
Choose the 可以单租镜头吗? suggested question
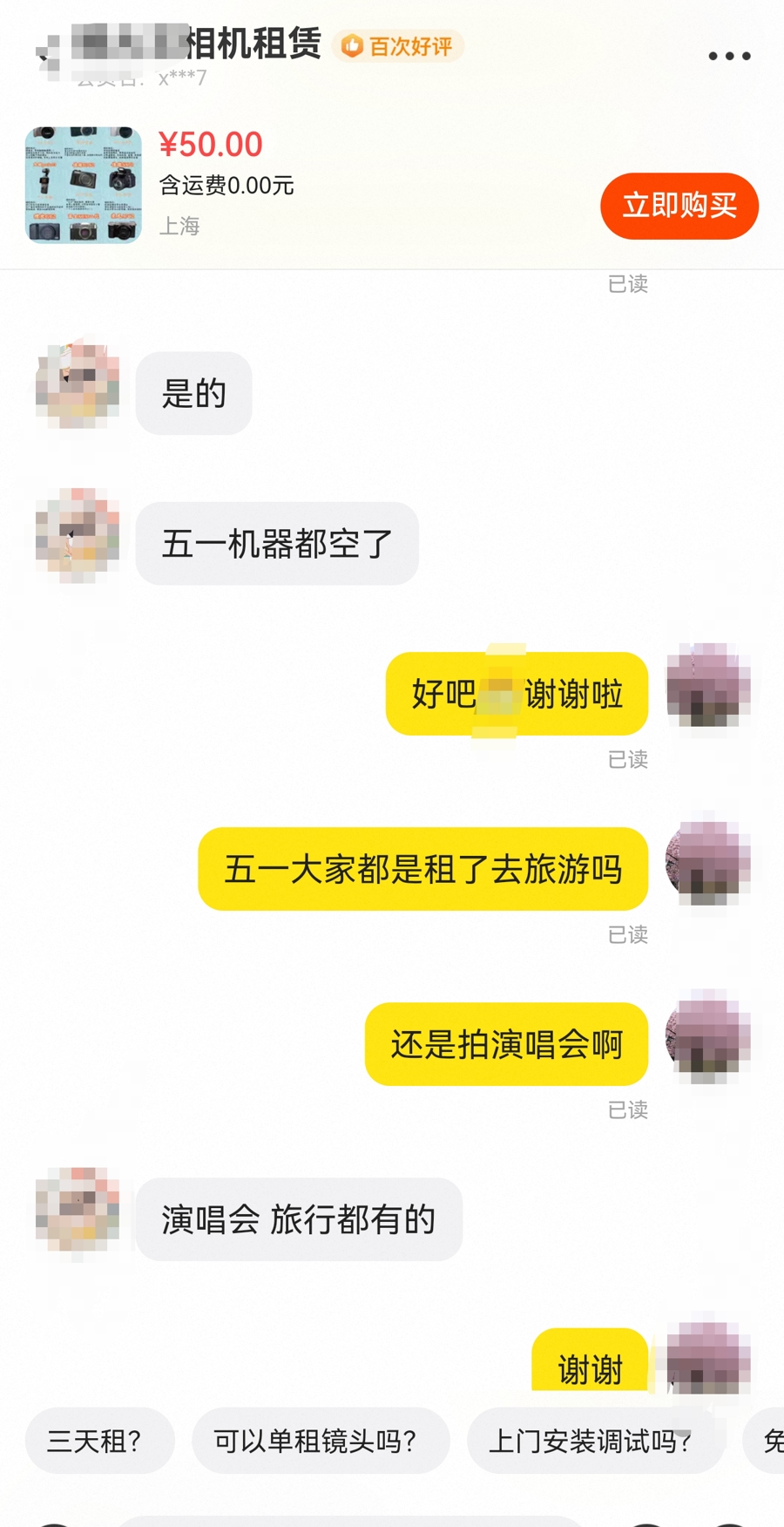pyautogui.click(x=320, y=1441)
